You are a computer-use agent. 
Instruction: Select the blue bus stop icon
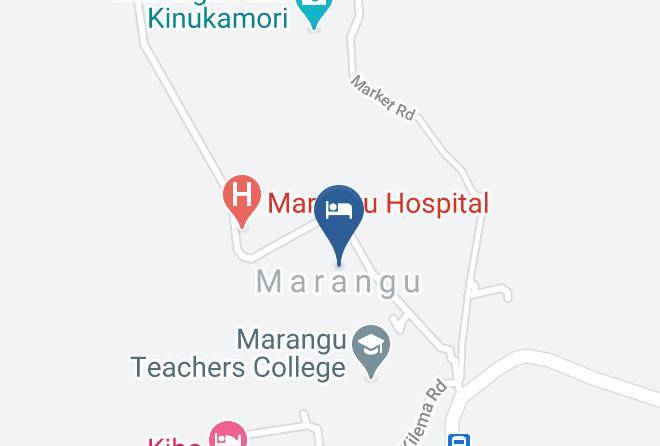pyautogui.click(x=459, y=440)
